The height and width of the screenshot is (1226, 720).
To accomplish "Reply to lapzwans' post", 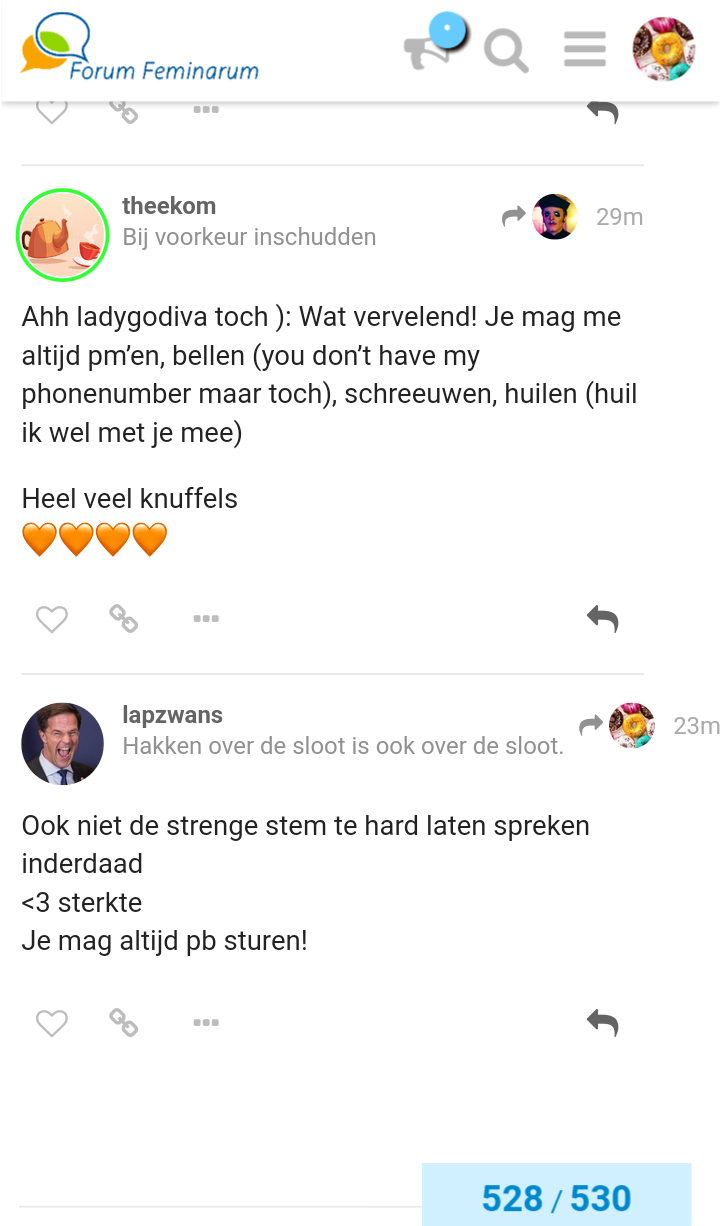I will coord(603,1023).
